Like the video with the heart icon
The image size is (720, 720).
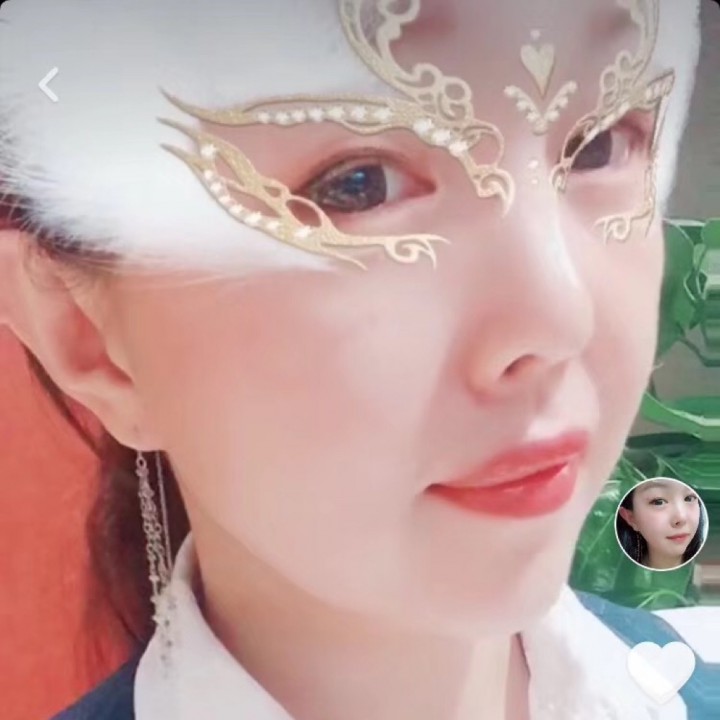coord(661,670)
